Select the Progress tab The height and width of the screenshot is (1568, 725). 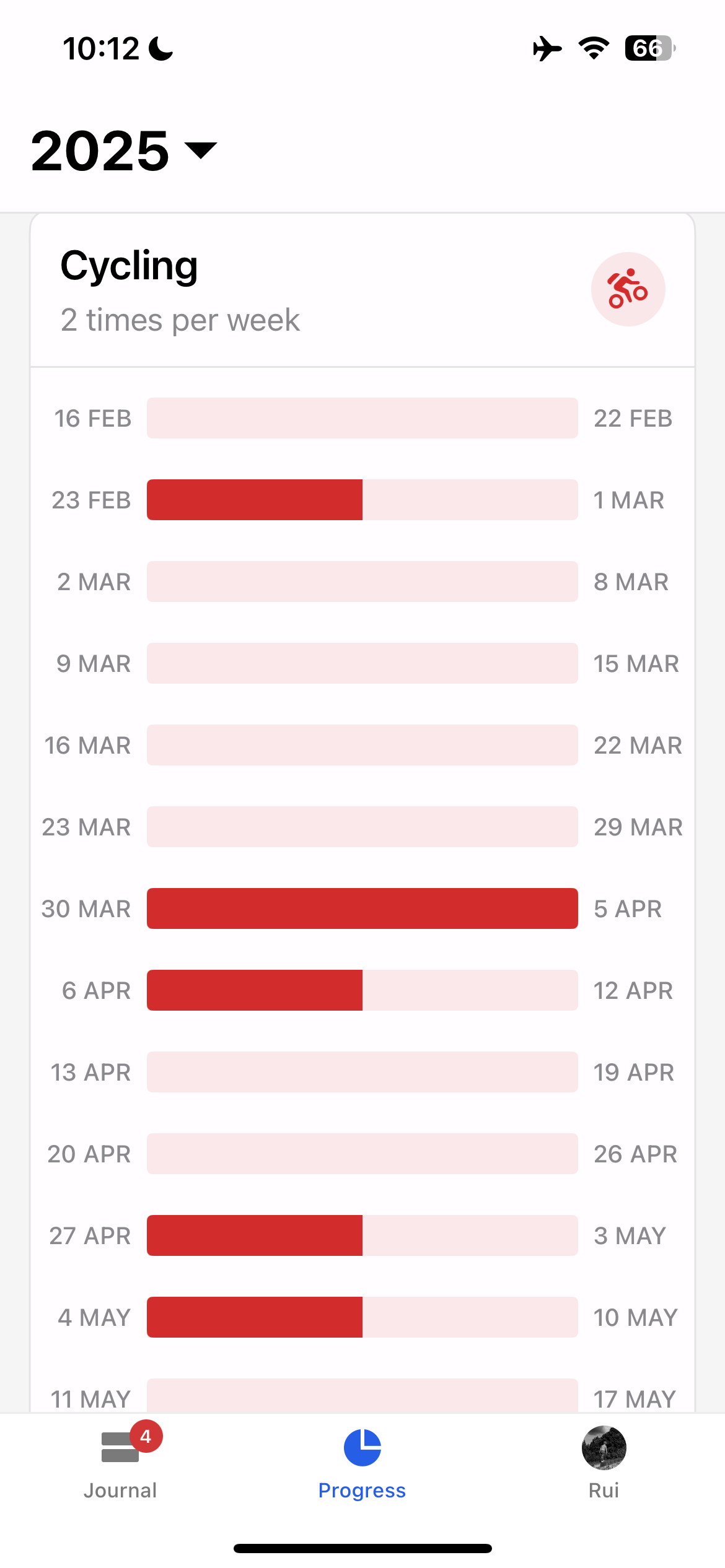pyautogui.click(x=362, y=1464)
